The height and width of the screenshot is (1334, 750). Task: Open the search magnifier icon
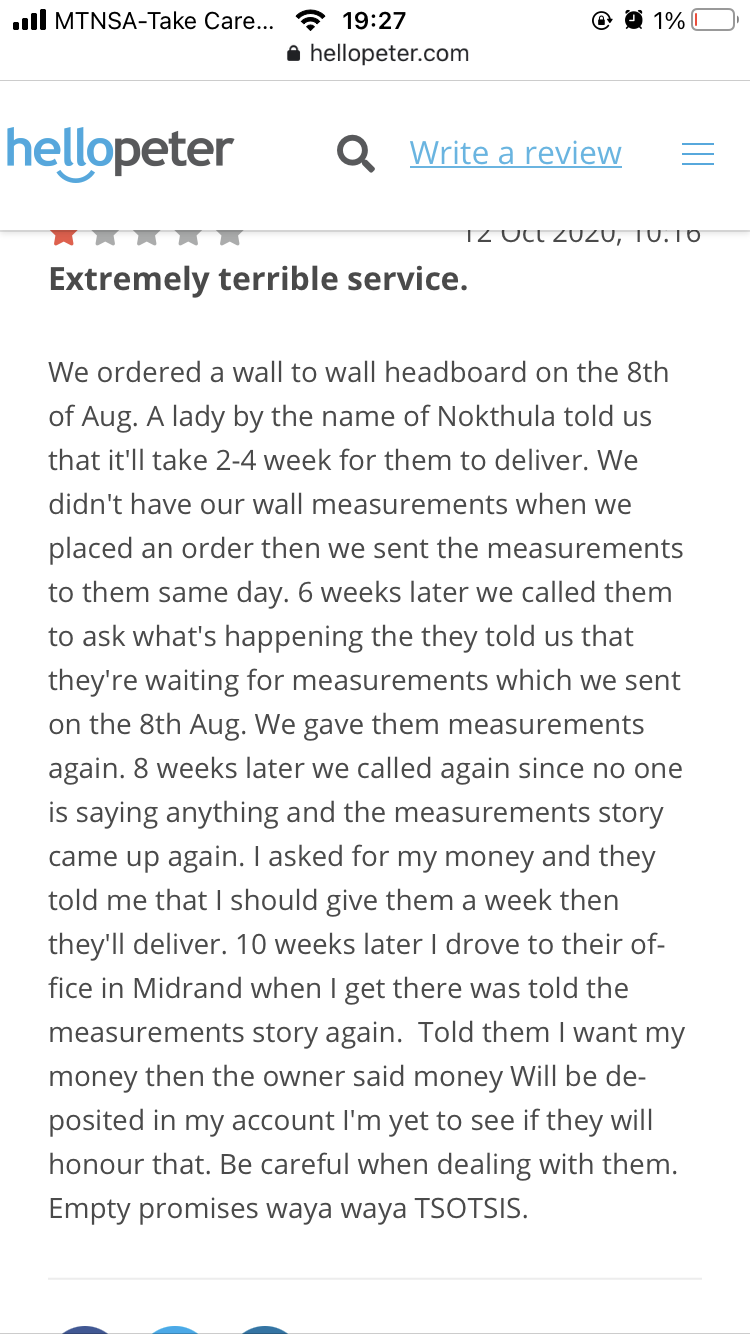click(x=355, y=154)
